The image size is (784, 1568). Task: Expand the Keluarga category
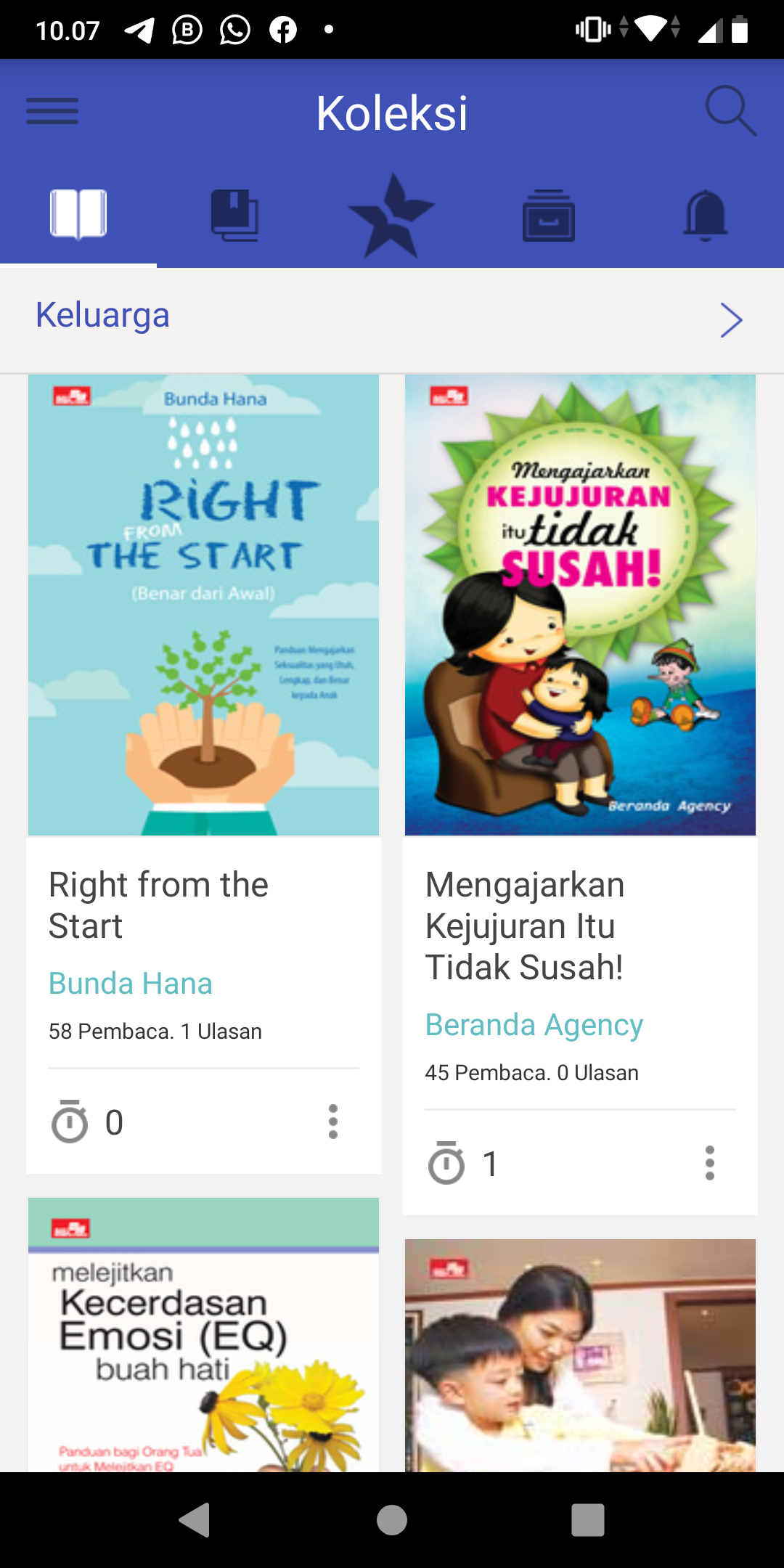(x=730, y=320)
